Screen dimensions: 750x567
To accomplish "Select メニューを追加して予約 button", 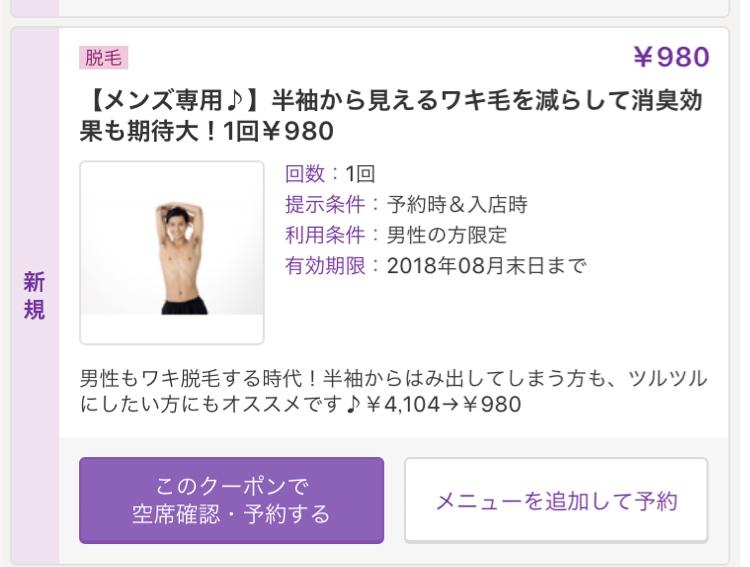I will click(x=556, y=500).
